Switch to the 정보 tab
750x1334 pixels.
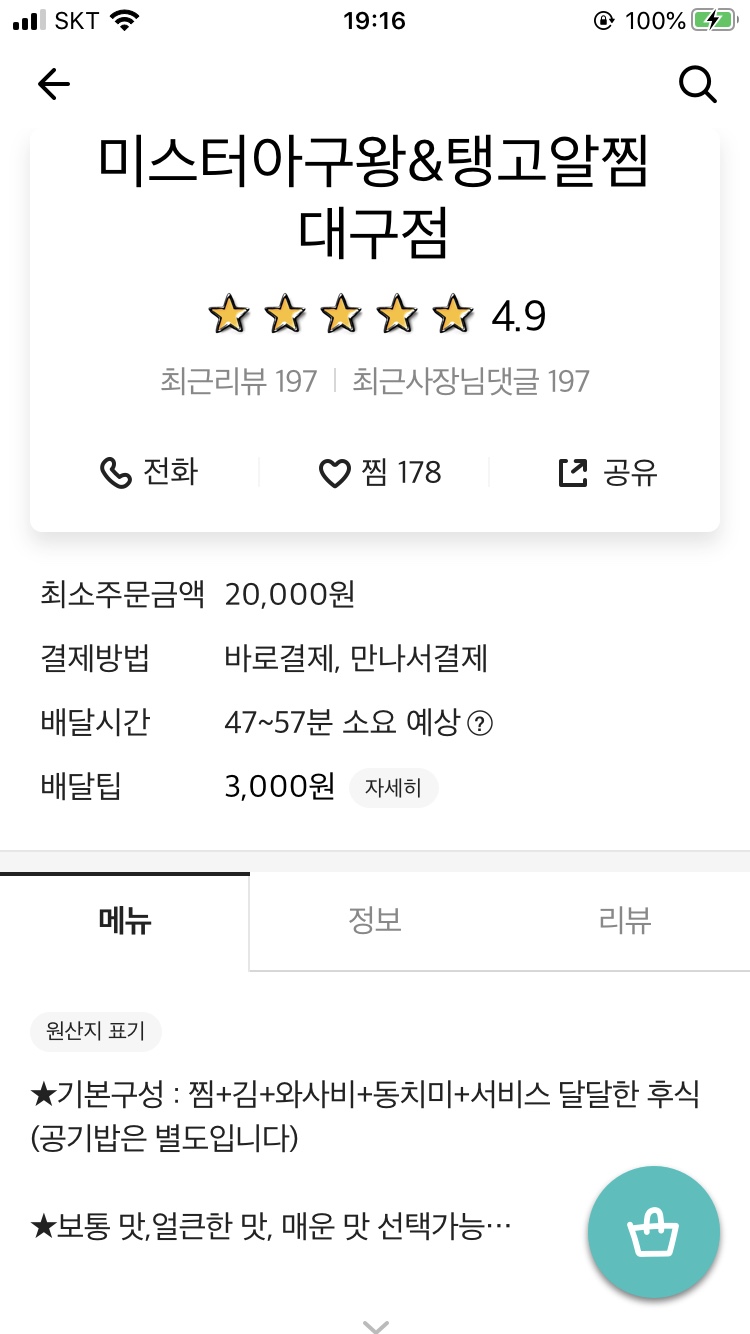coord(375,920)
